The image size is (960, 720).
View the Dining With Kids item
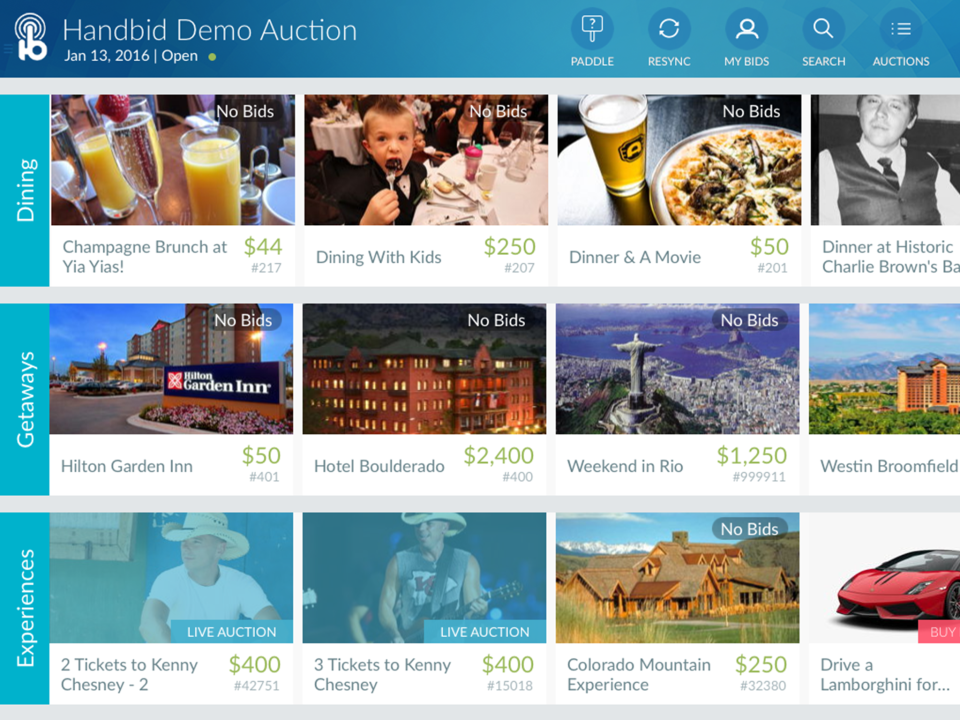426,190
